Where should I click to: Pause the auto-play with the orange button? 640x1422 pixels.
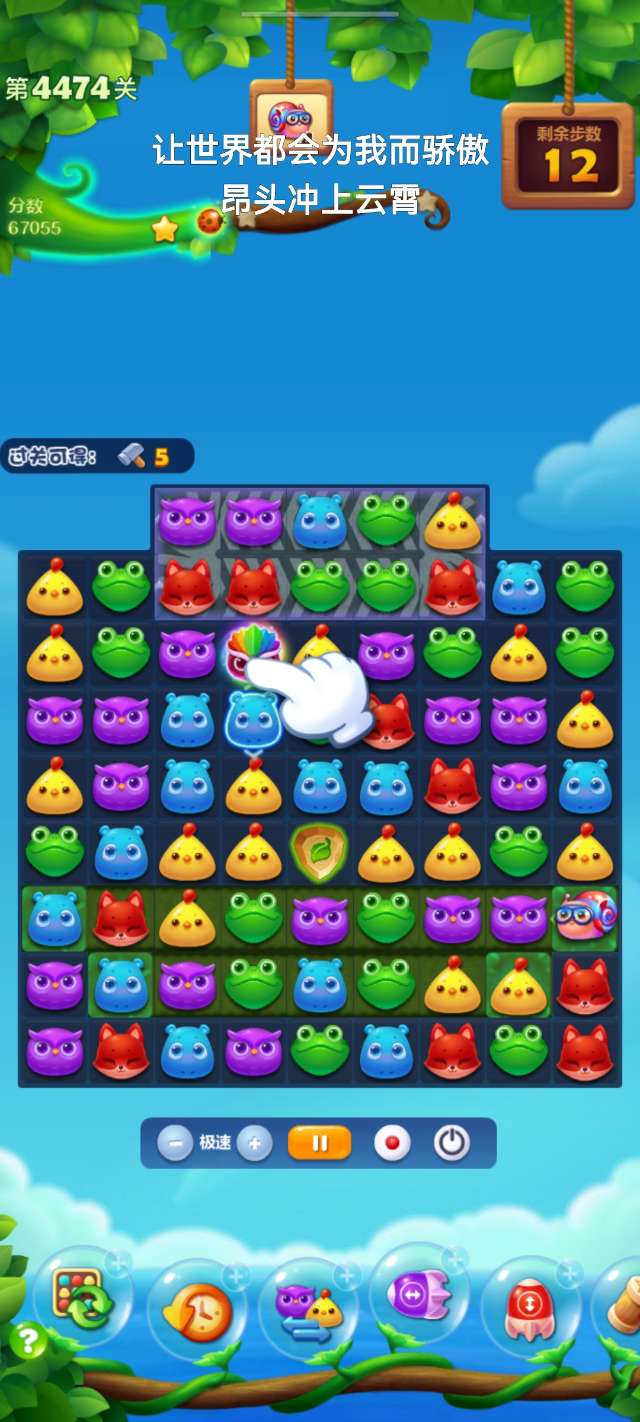point(320,1143)
